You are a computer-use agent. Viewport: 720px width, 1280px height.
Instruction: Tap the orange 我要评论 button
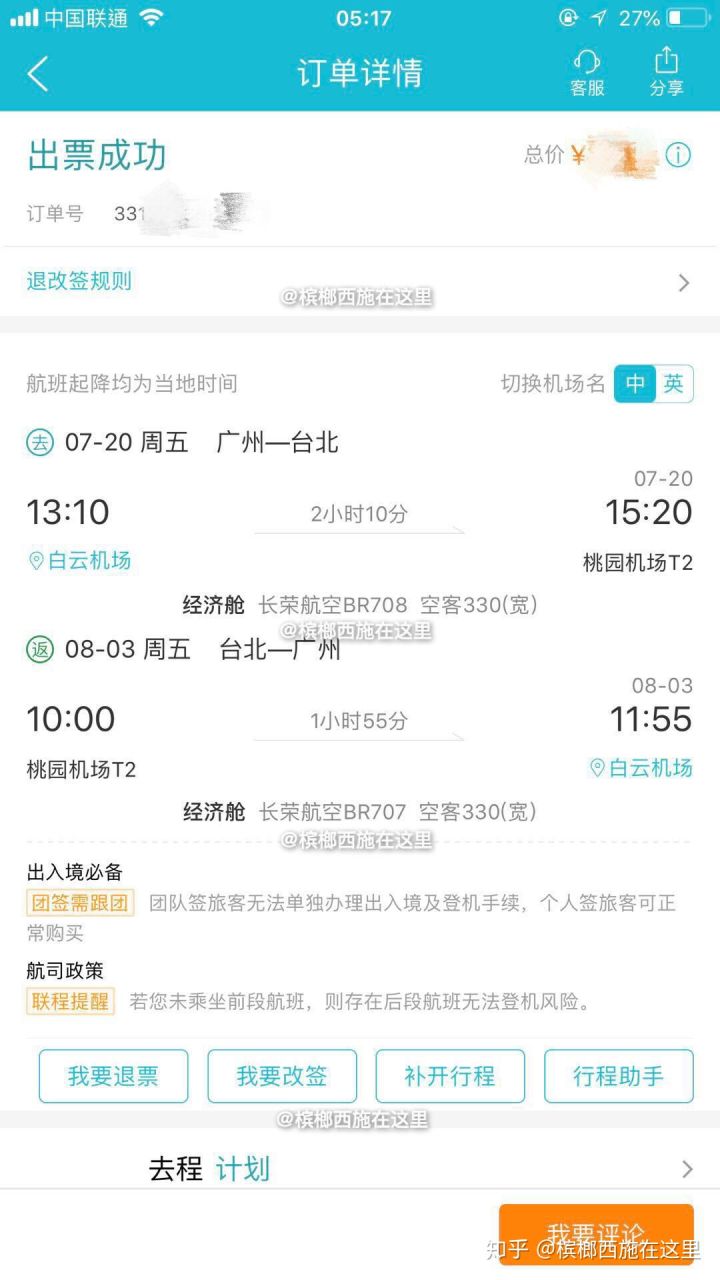[x=596, y=1233]
